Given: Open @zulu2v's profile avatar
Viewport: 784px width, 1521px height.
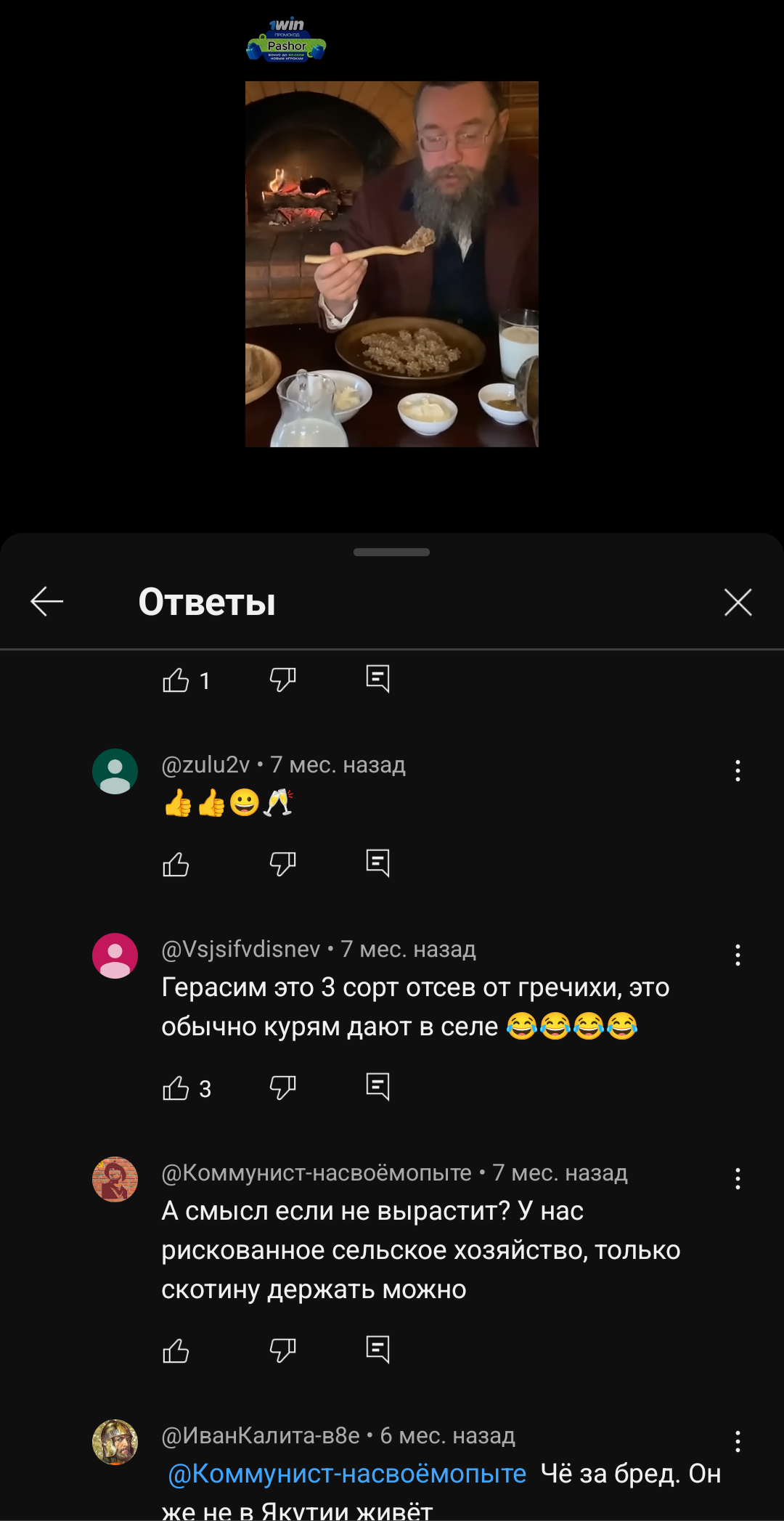Looking at the screenshot, I should click(x=115, y=771).
